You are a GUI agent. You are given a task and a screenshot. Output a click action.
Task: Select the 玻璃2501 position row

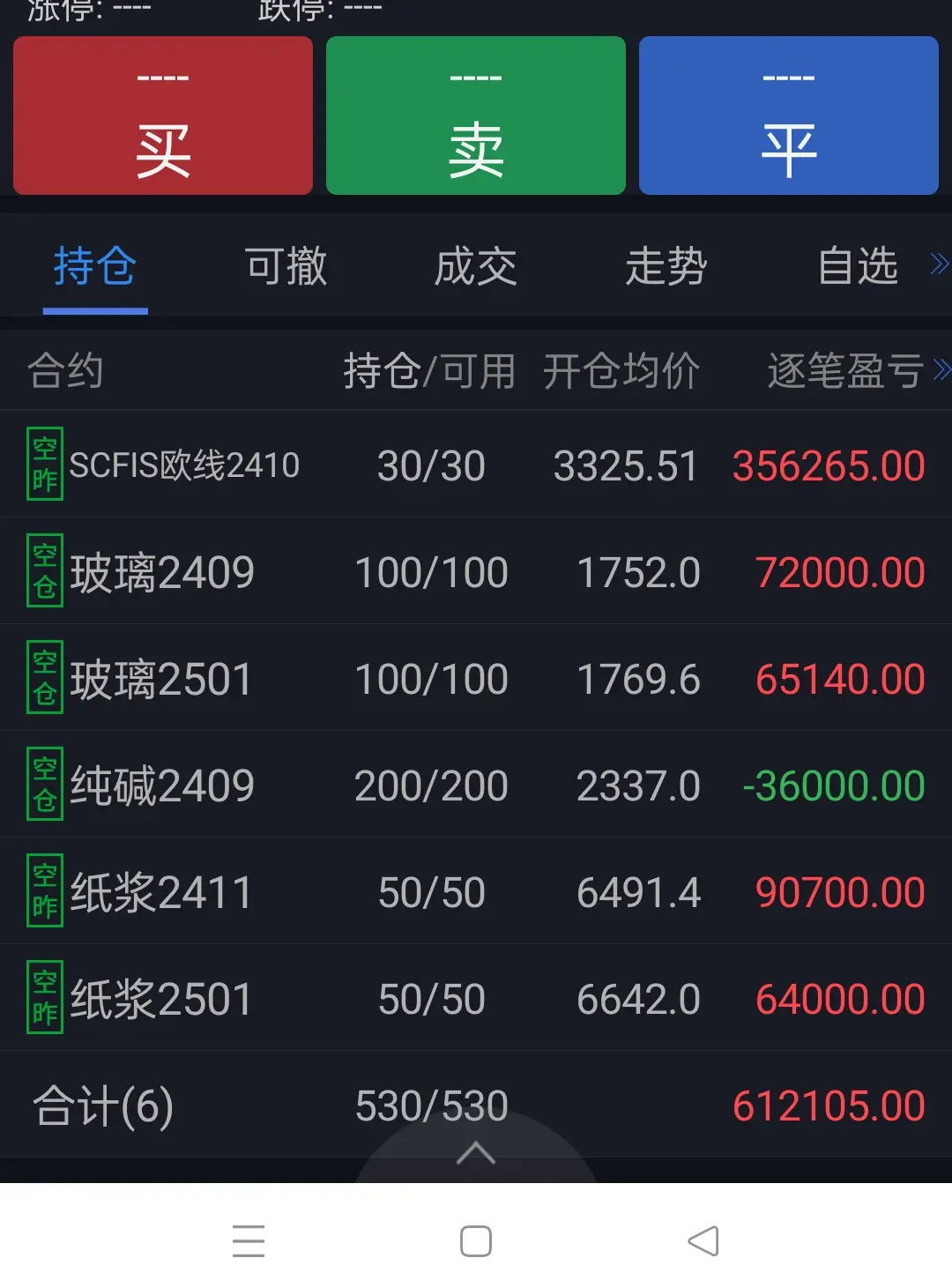[x=476, y=678]
